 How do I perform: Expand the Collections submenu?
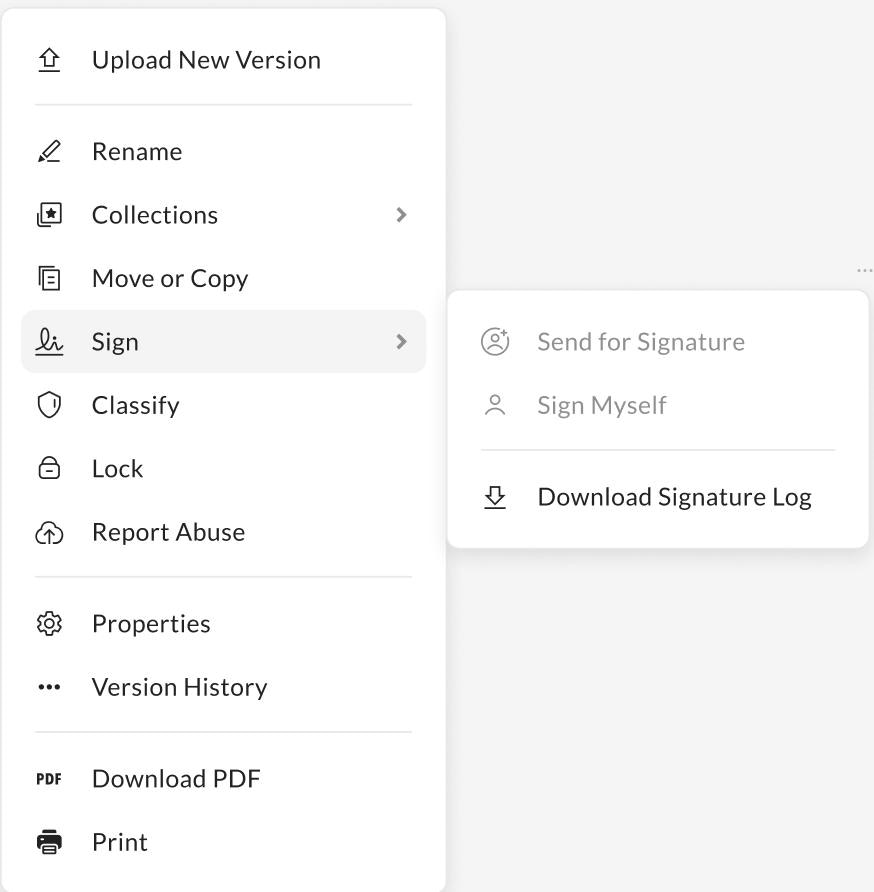tap(155, 215)
